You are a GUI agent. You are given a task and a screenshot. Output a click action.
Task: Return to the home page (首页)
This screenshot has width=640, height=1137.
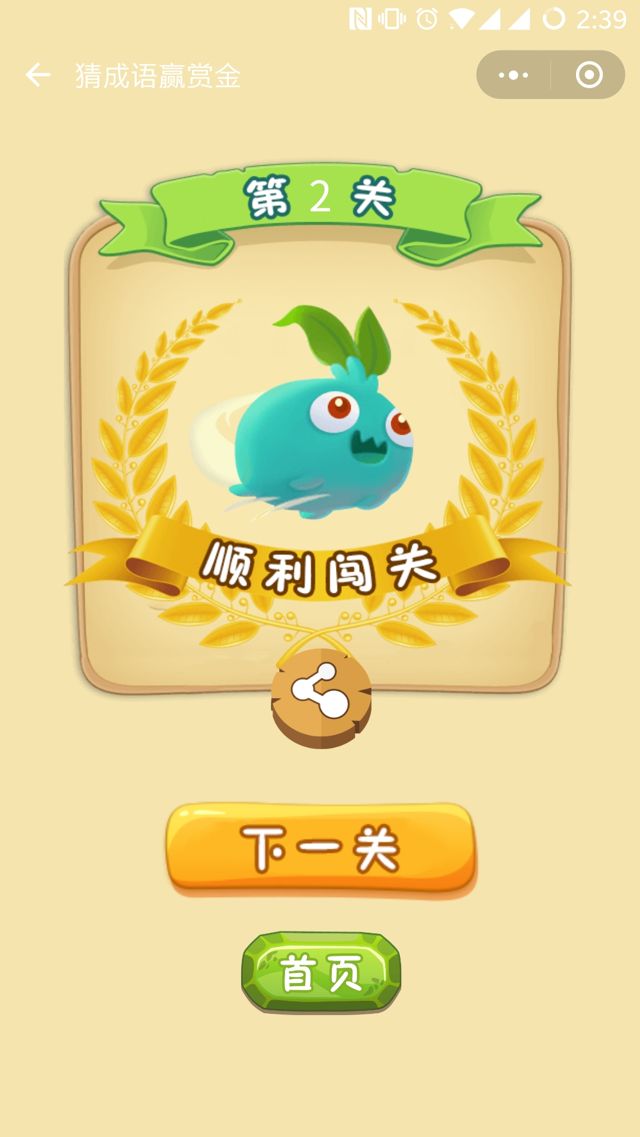[x=321, y=973]
